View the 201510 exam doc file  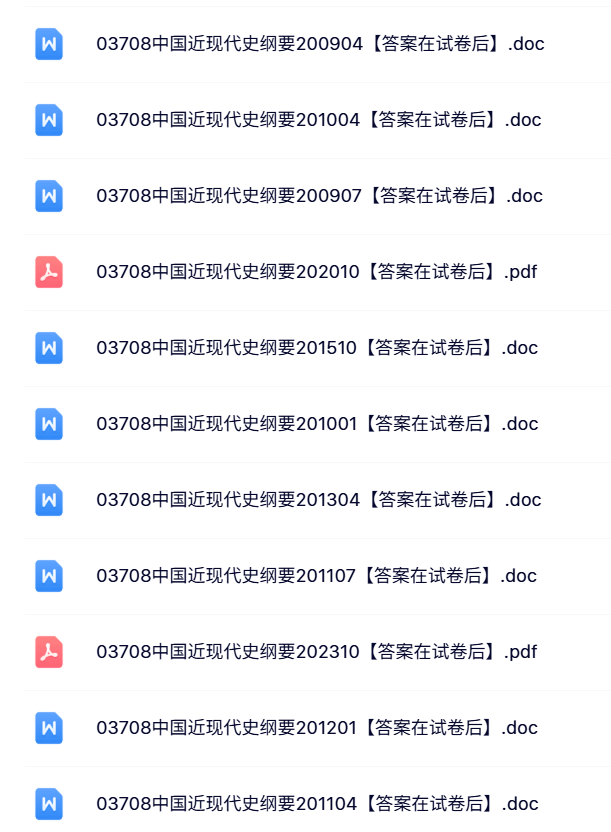tap(316, 348)
